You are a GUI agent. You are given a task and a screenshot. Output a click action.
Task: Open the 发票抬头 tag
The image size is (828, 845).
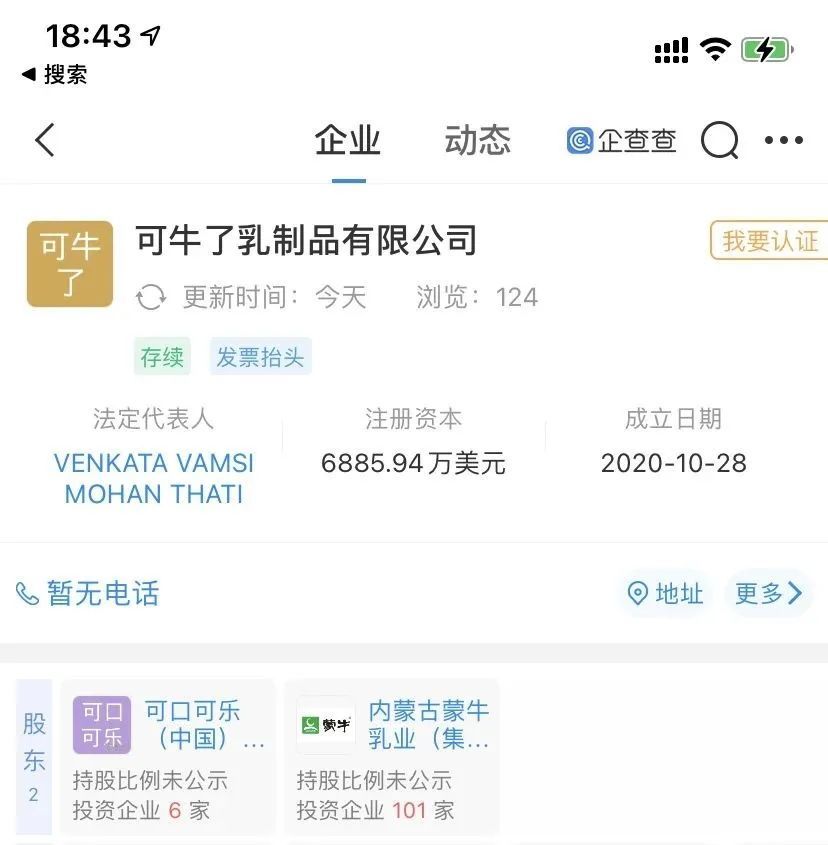[x=260, y=357]
